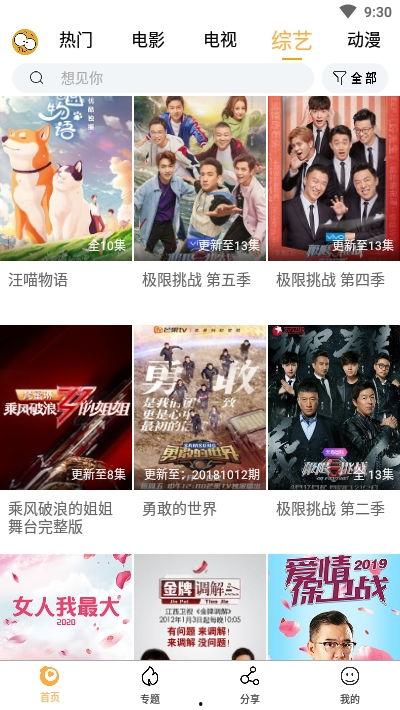Go to the 分享 tab

(x=250, y=686)
